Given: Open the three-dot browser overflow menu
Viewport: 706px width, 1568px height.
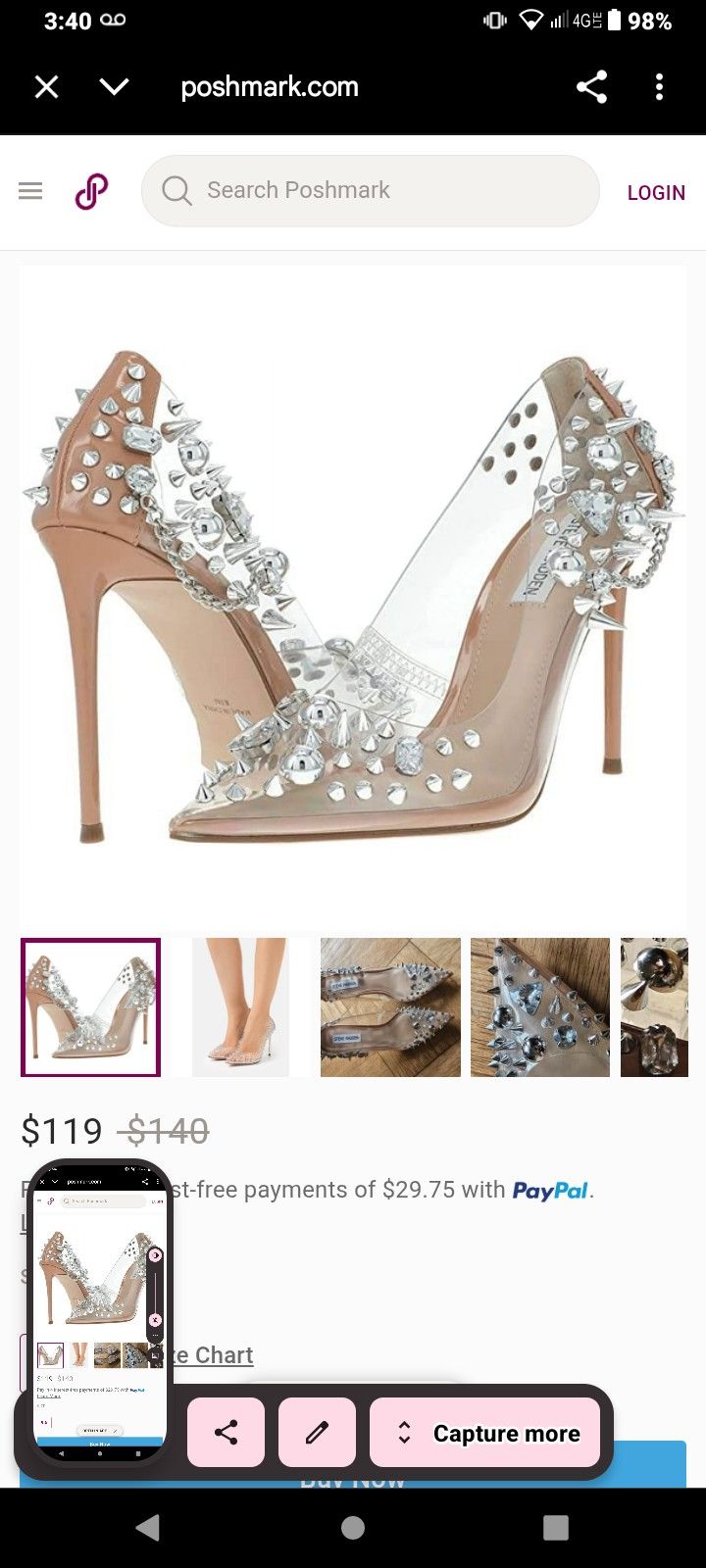Looking at the screenshot, I should click(659, 87).
